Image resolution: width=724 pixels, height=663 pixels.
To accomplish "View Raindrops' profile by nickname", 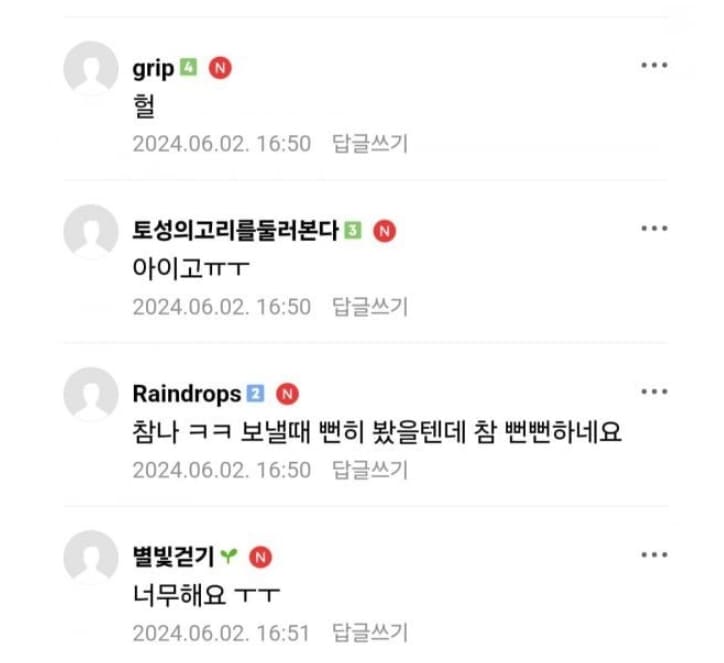I will click(x=186, y=394).
